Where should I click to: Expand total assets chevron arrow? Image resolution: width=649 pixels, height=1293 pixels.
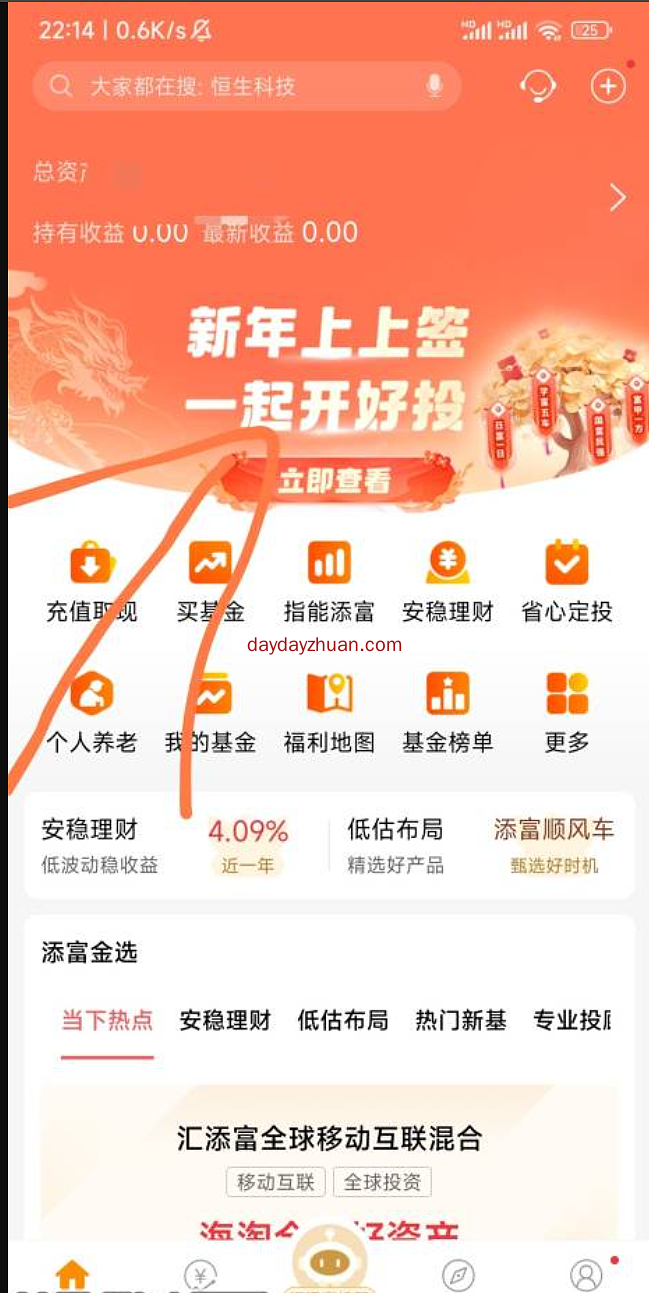[x=617, y=198]
